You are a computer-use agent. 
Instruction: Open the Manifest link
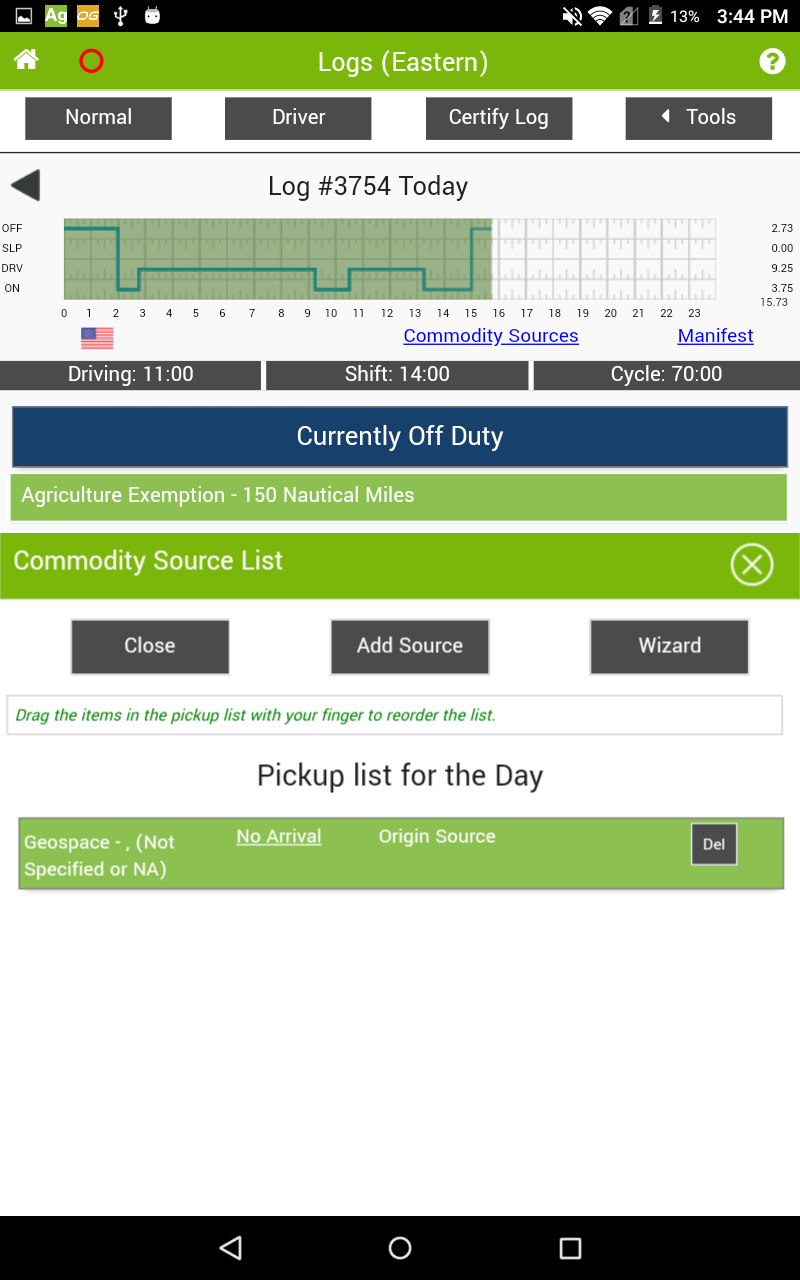pyautogui.click(x=716, y=336)
